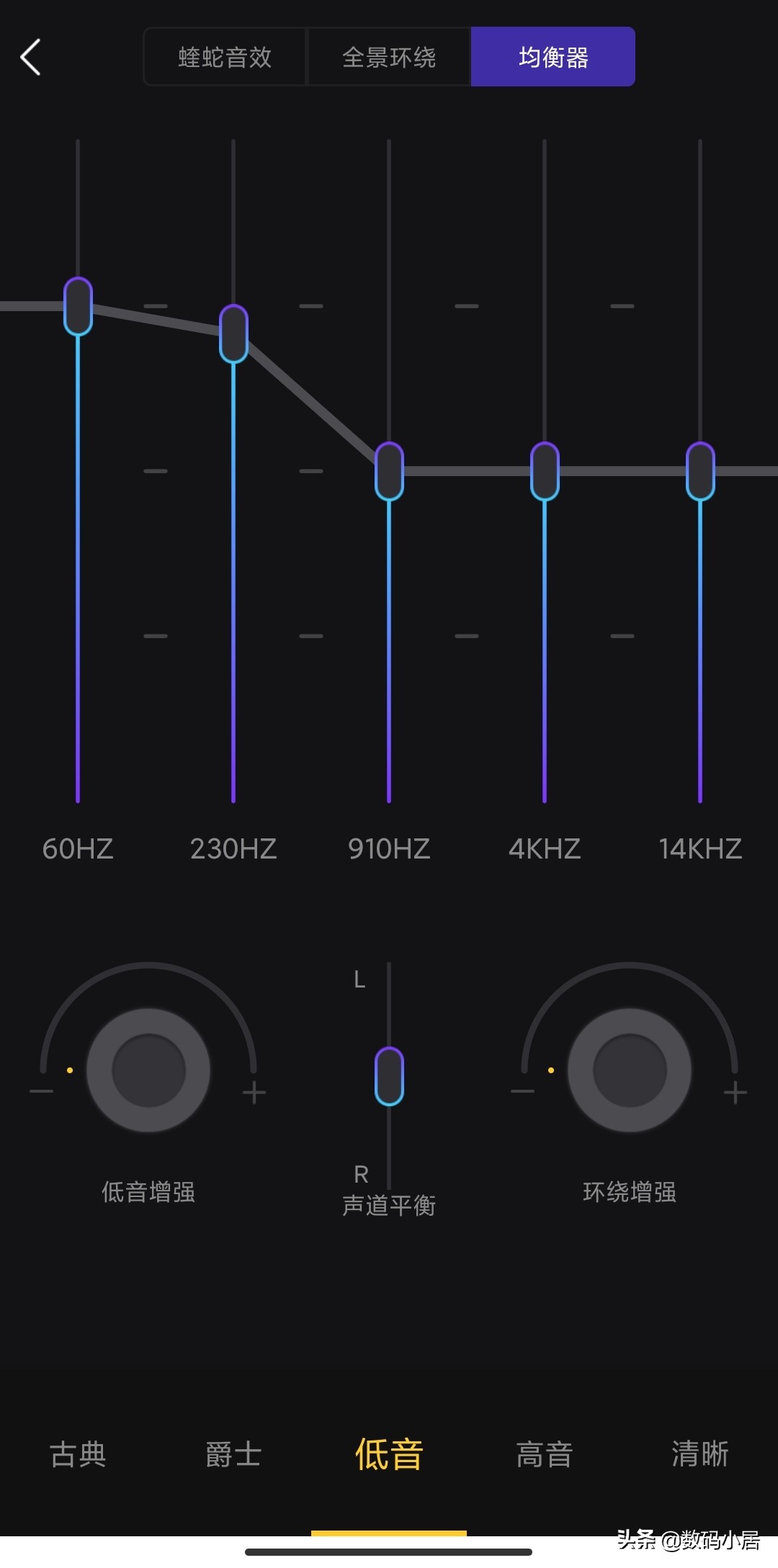Viewport: 778px width, 1568px height.
Task: Apply the 清晰 preset
Action: click(x=700, y=1454)
